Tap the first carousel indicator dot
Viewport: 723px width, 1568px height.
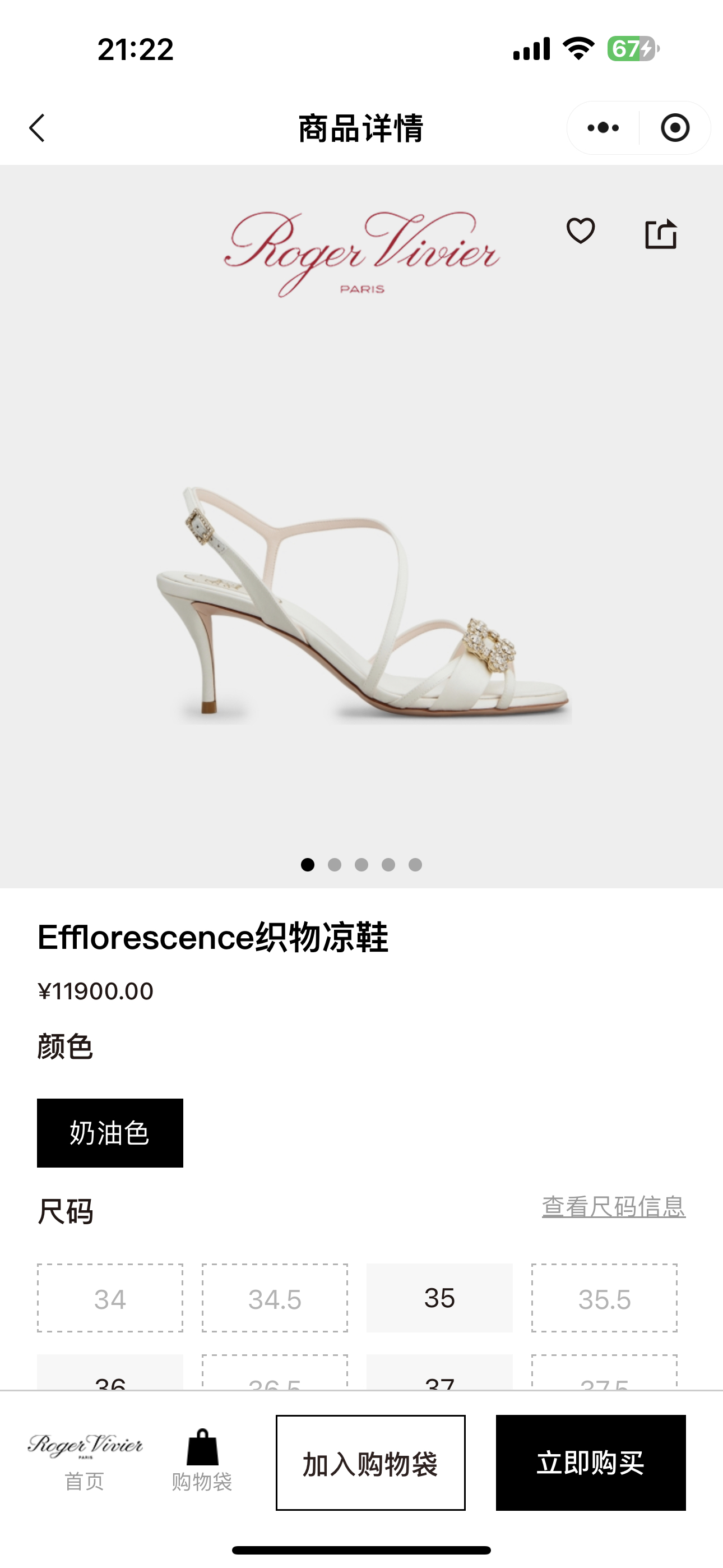[307, 864]
